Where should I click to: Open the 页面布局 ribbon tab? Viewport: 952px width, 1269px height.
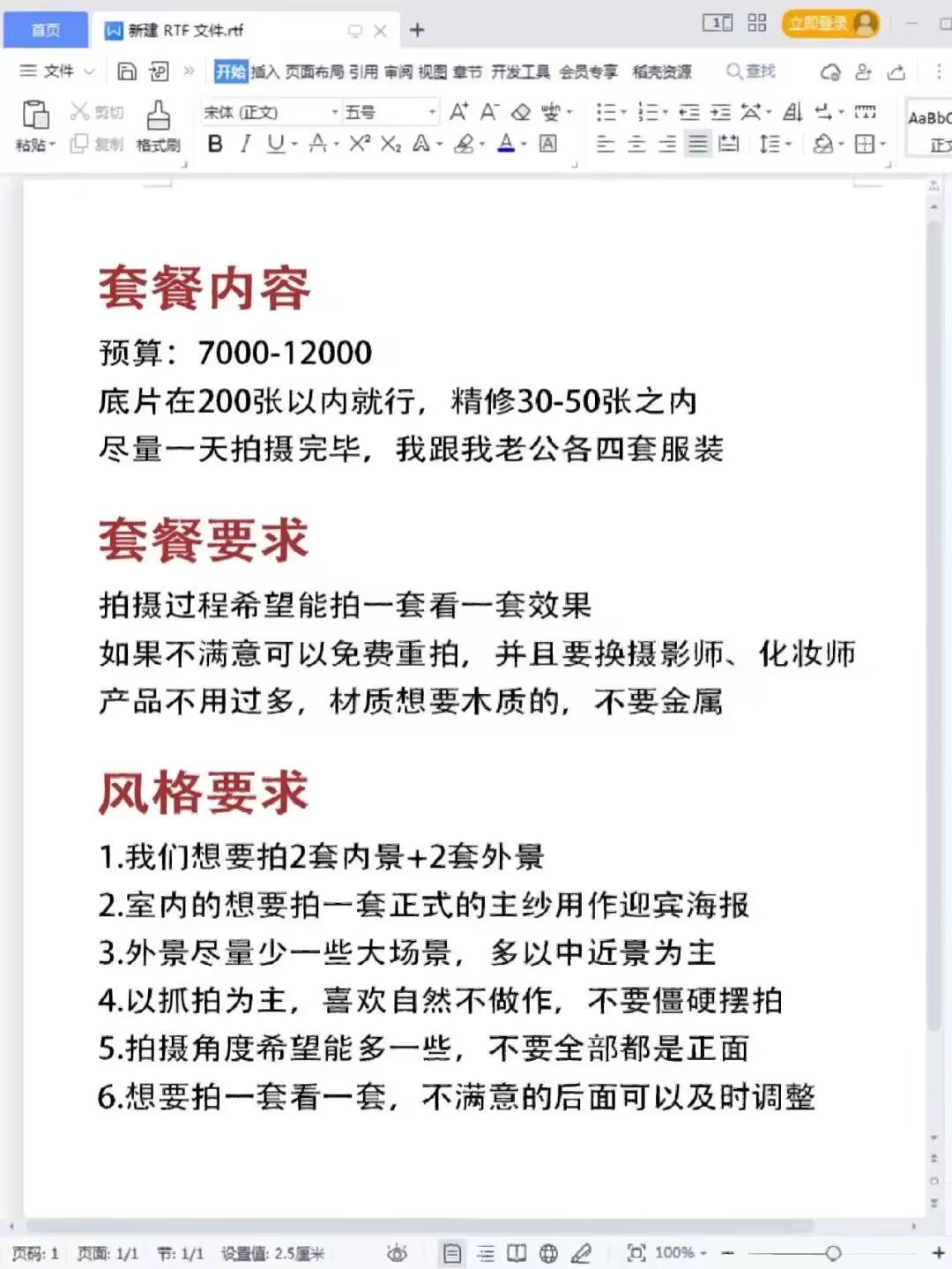(x=314, y=72)
